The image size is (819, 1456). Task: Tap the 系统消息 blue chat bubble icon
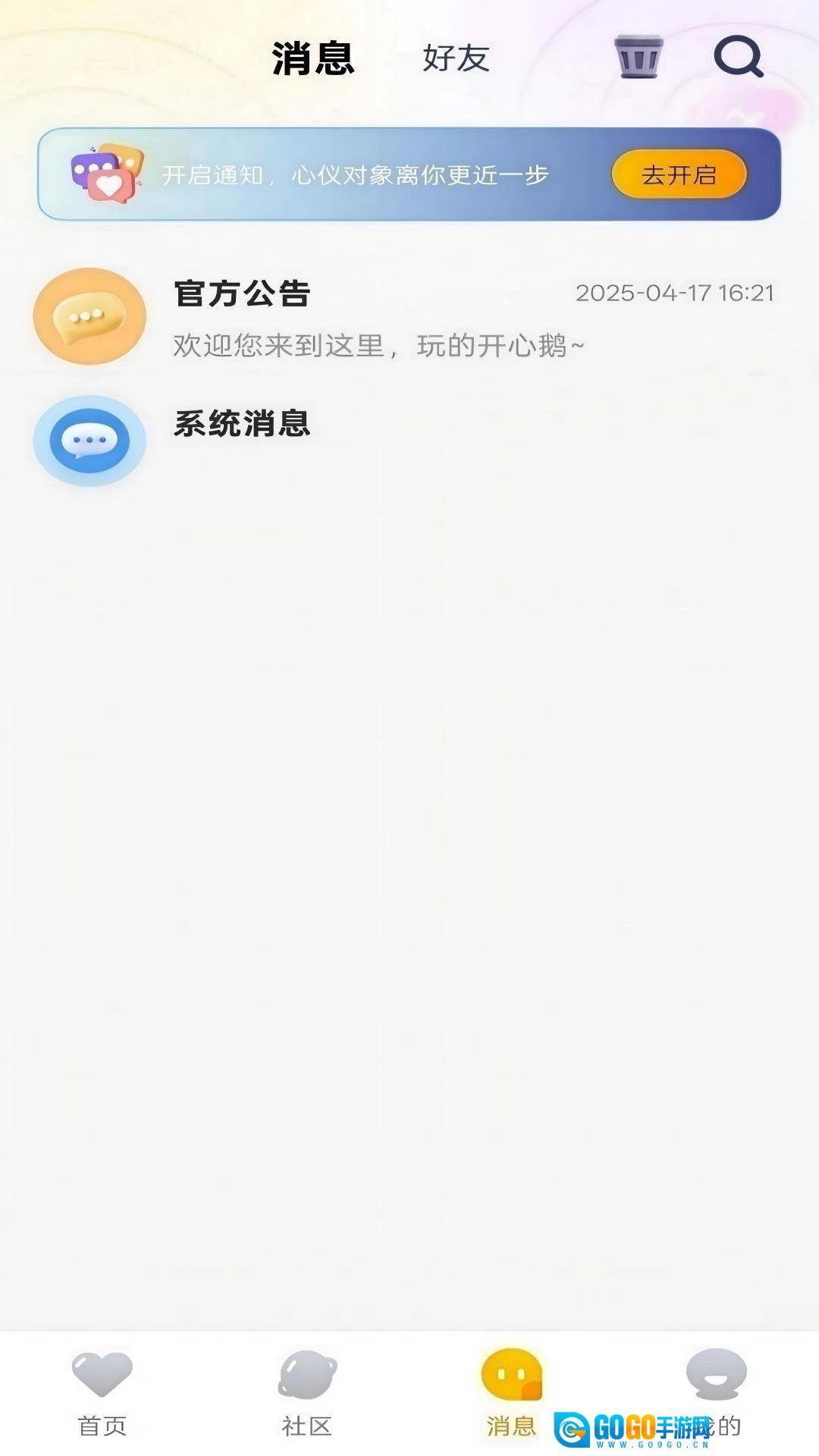89,441
